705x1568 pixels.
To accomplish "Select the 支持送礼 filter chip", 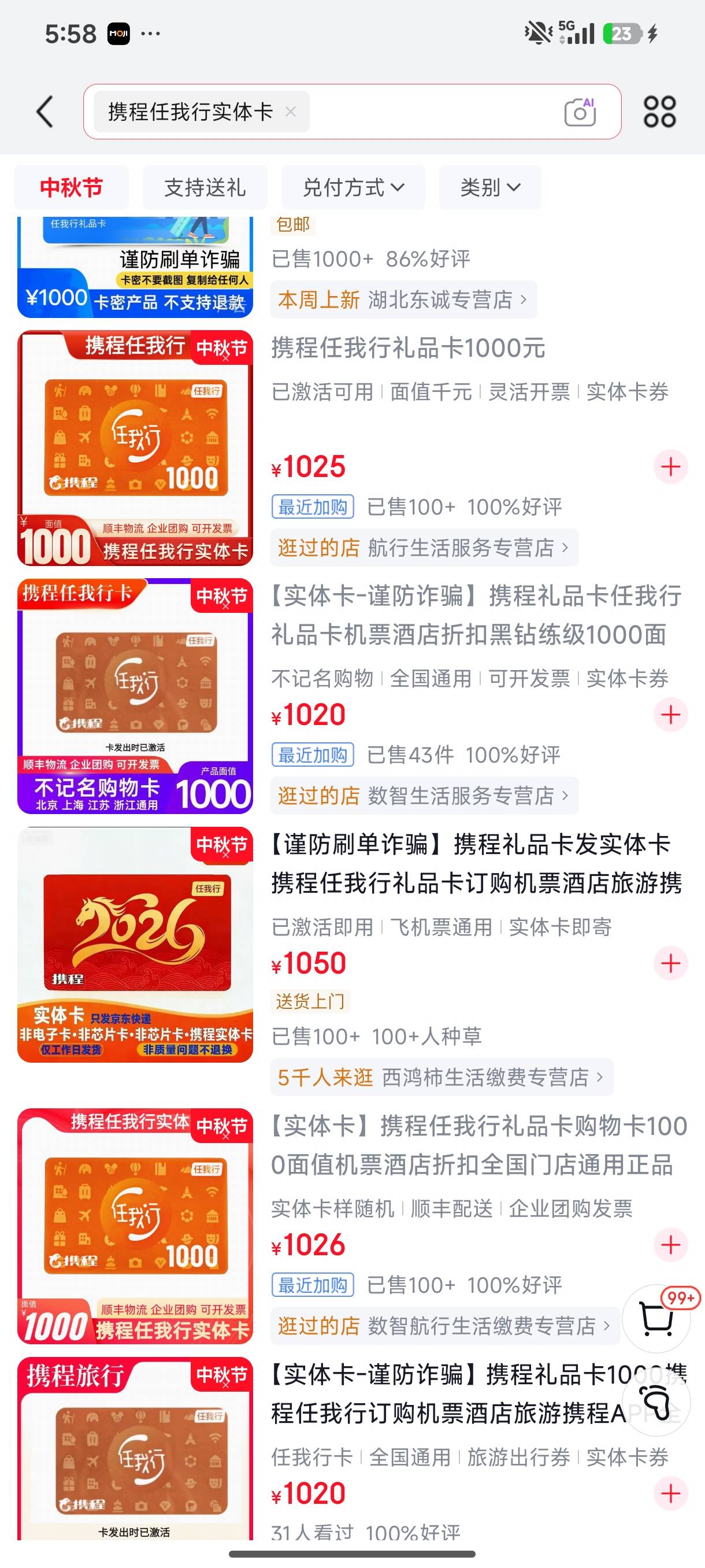I will click(205, 187).
